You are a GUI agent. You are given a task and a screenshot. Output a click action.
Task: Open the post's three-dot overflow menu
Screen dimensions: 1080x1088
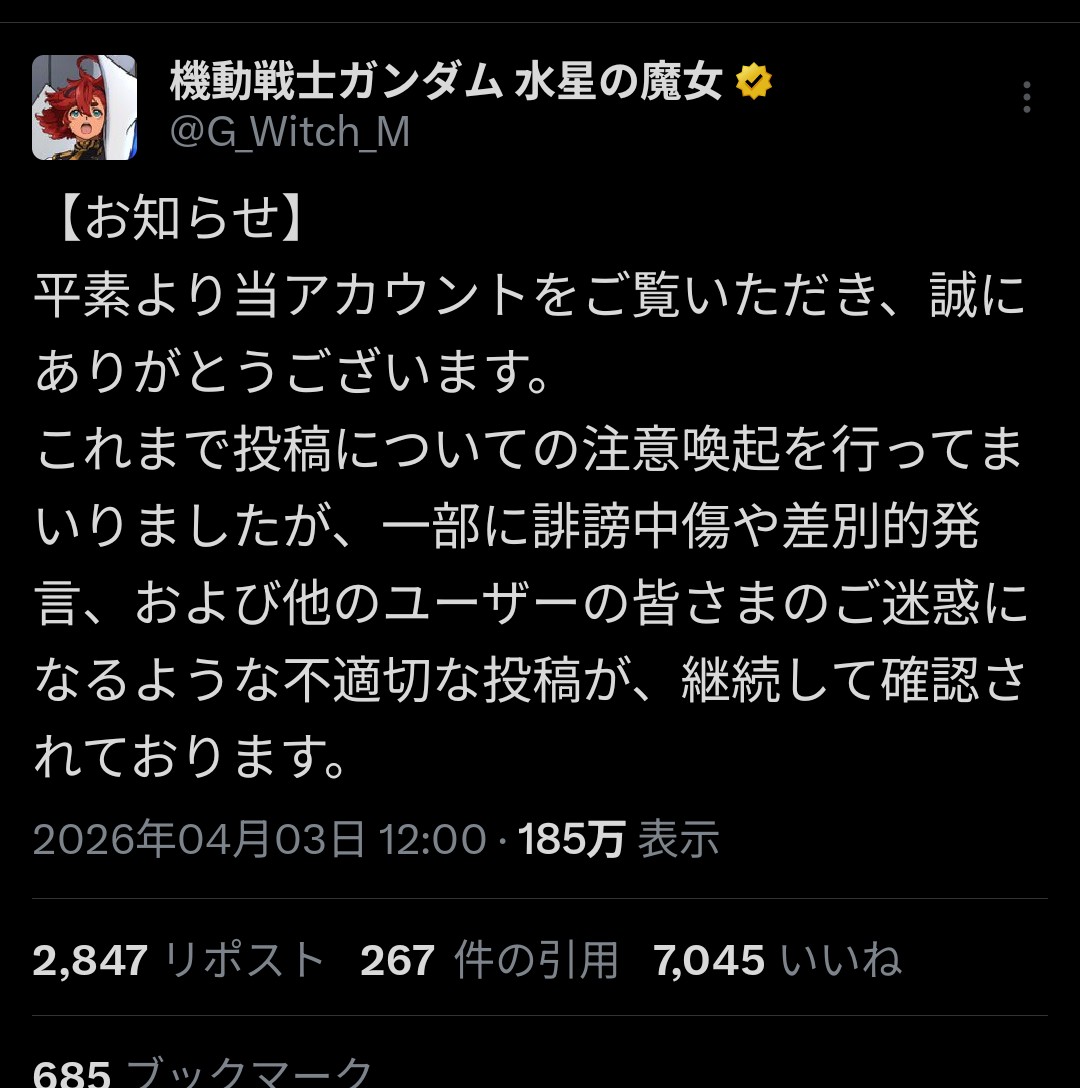click(1026, 97)
